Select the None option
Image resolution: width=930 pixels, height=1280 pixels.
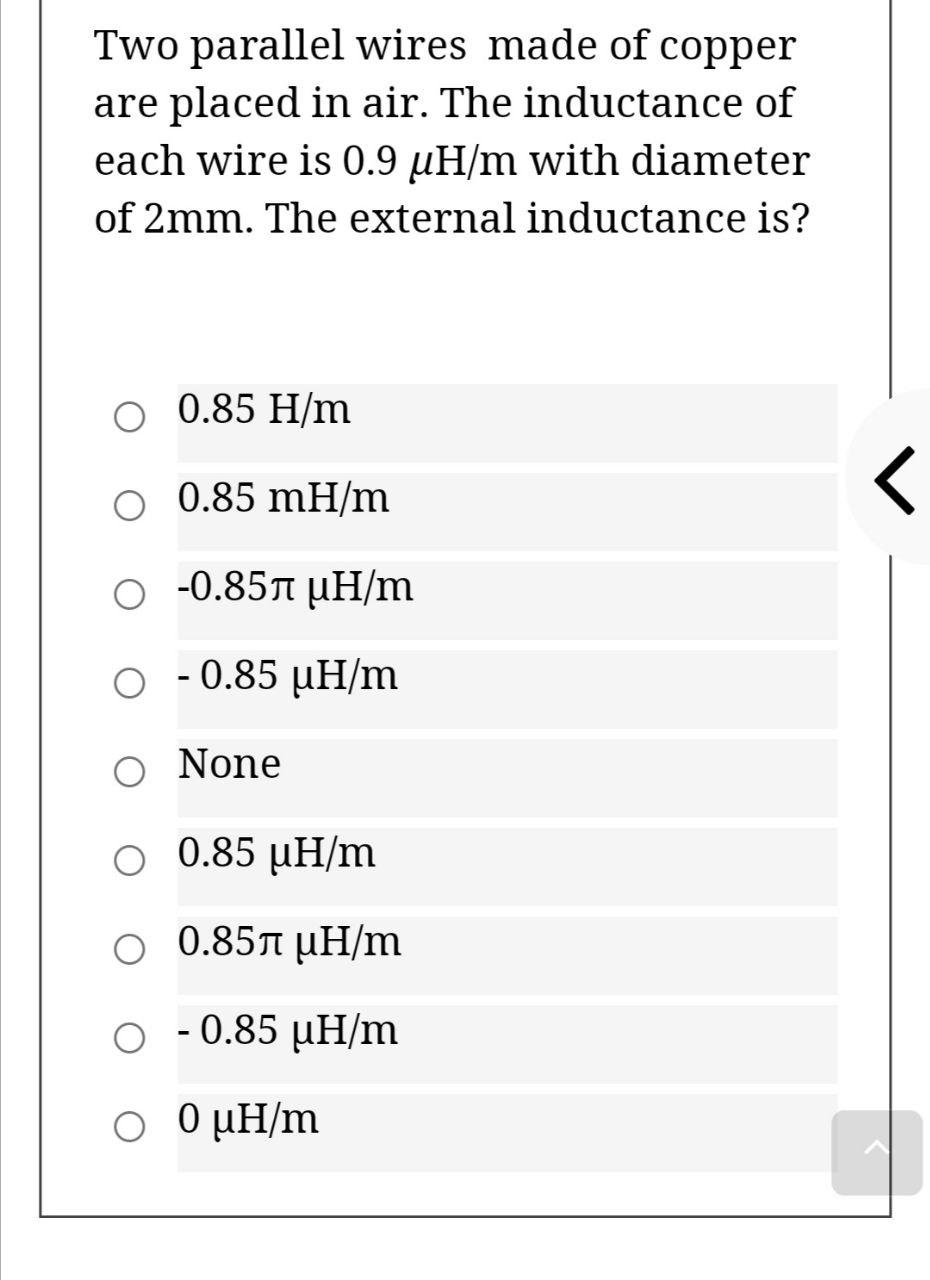coord(129,772)
